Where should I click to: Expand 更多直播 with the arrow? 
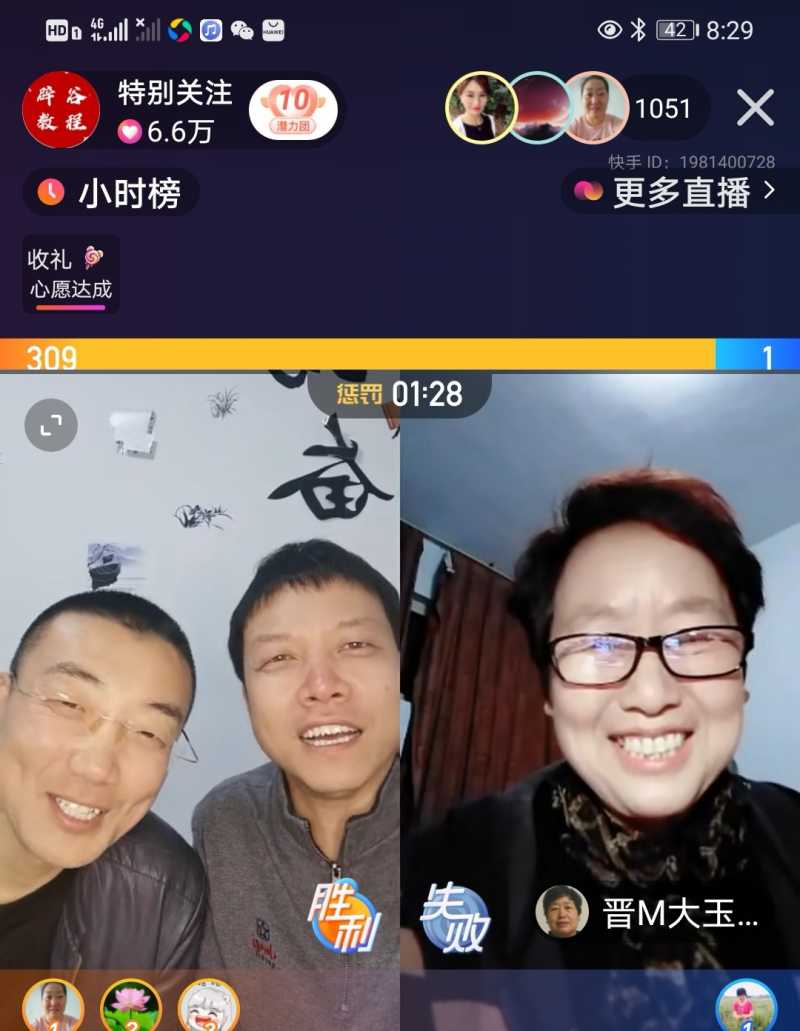click(x=769, y=192)
